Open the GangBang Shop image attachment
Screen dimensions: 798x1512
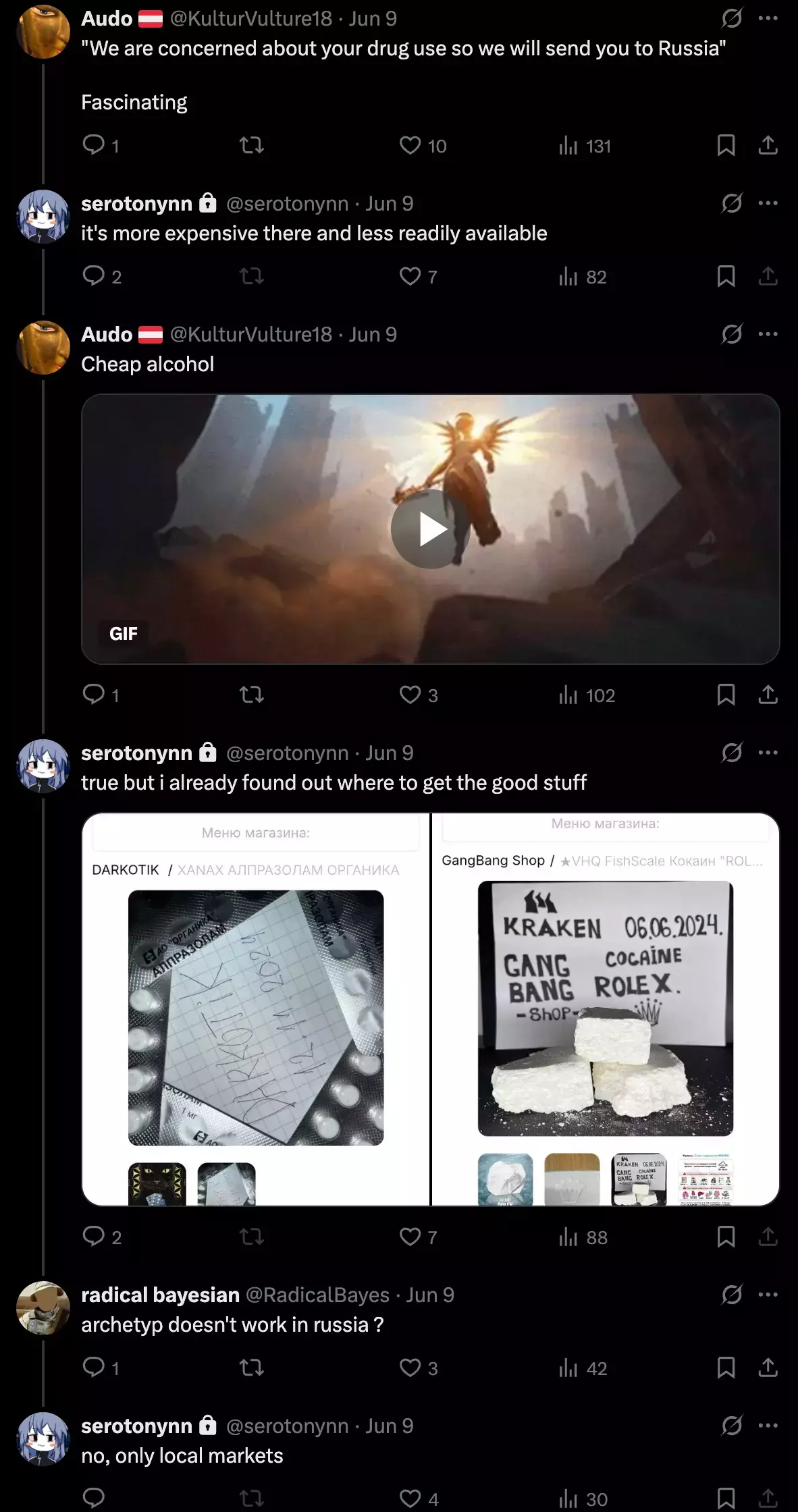(606, 1009)
